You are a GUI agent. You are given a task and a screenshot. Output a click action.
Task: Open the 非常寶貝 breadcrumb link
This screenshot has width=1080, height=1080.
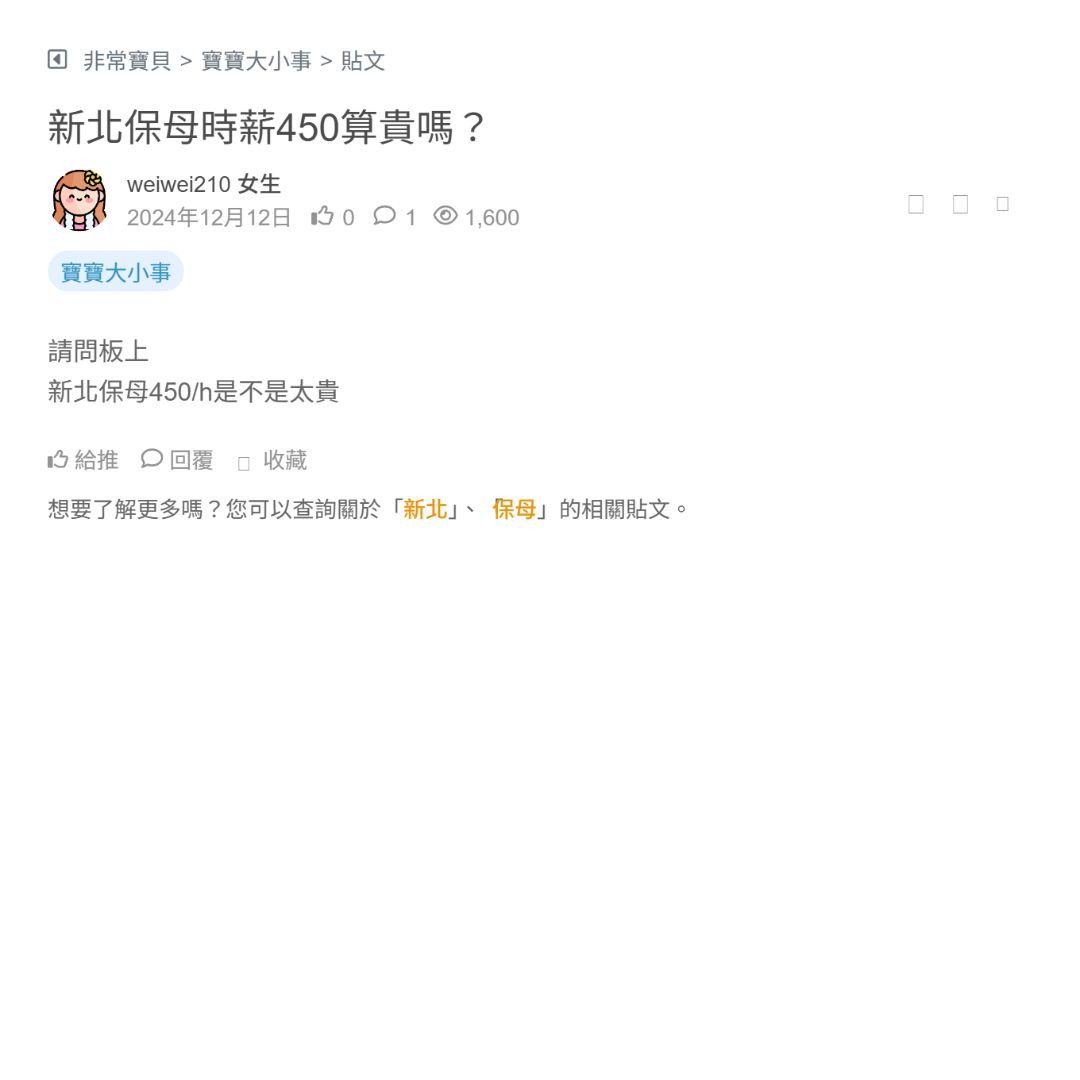coord(127,61)
